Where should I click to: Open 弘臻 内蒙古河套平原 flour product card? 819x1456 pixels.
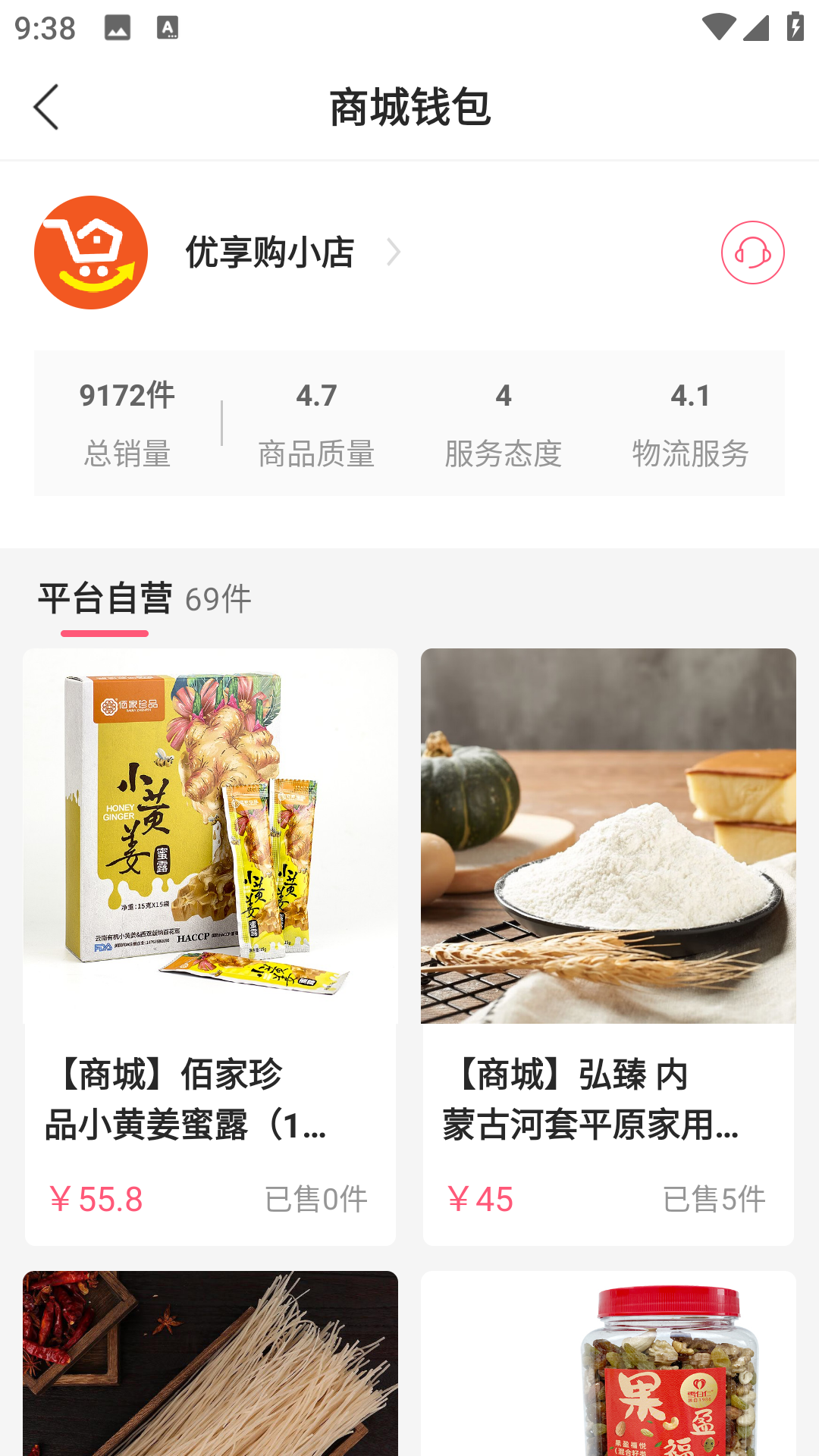coord(608,946)
